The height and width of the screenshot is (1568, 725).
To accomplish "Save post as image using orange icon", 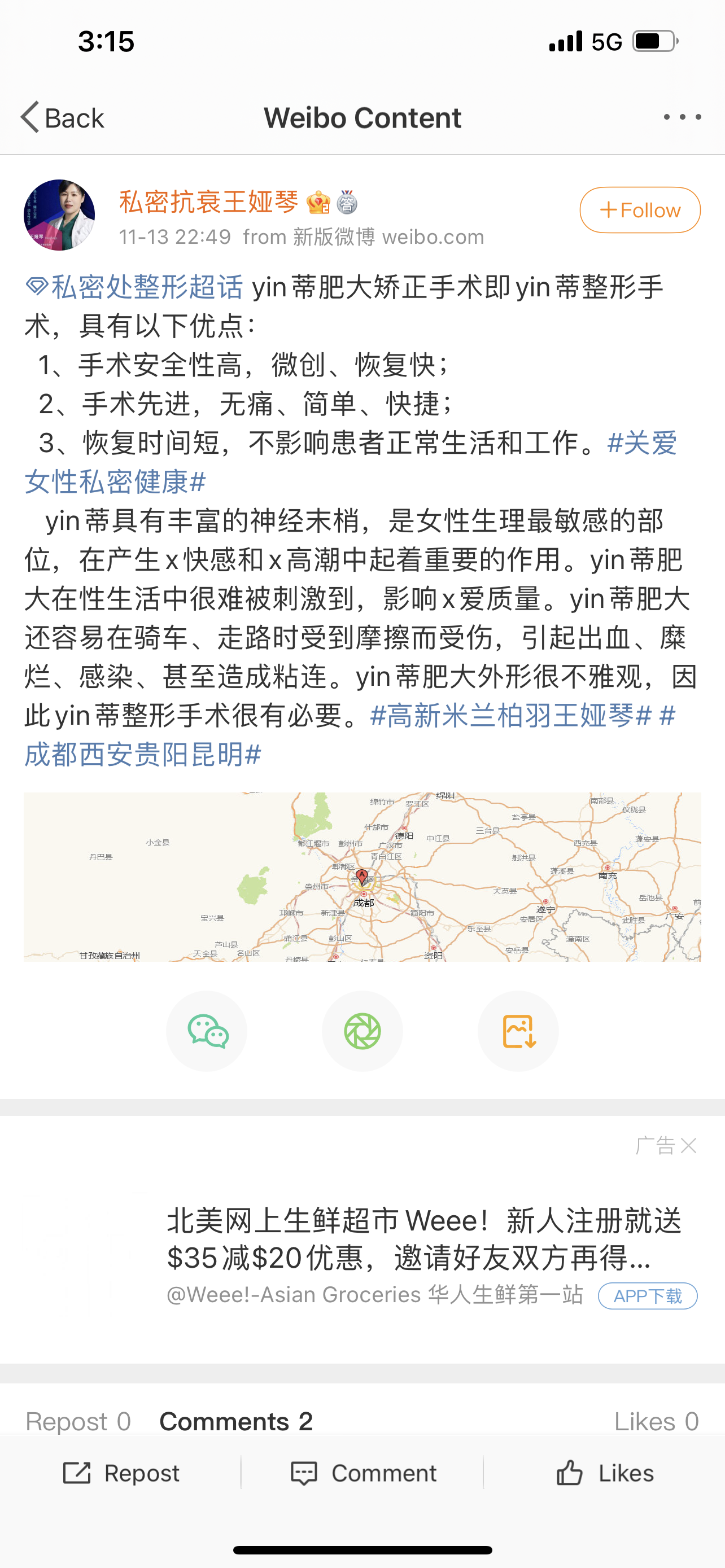I will [x=518, y=1031].
